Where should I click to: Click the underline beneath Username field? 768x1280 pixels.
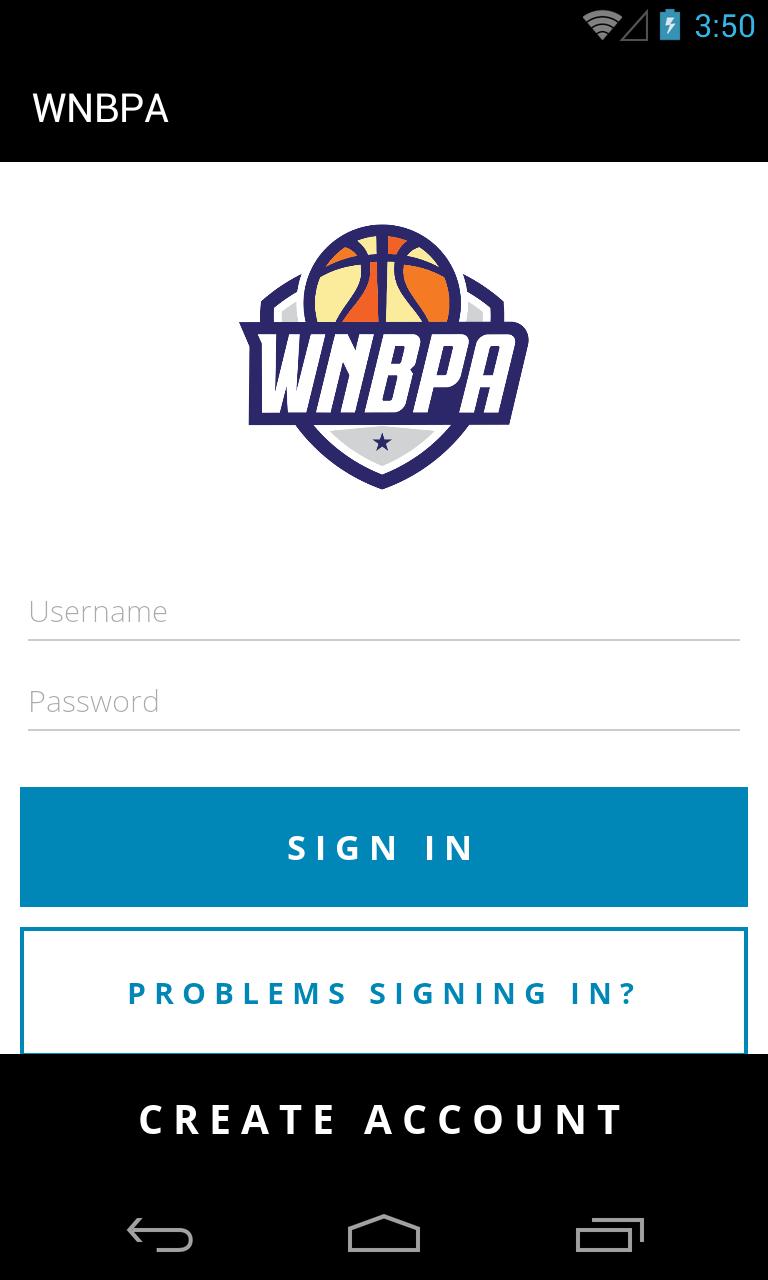(x=384, y=637)
